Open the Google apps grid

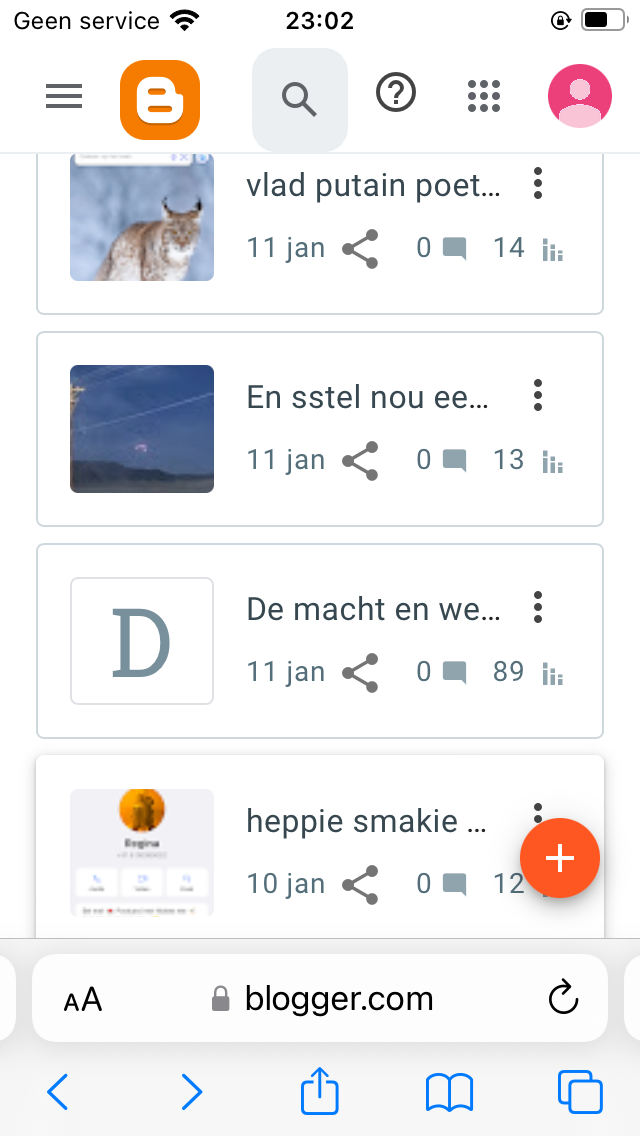pyautogui.click(x=484, y=96)
